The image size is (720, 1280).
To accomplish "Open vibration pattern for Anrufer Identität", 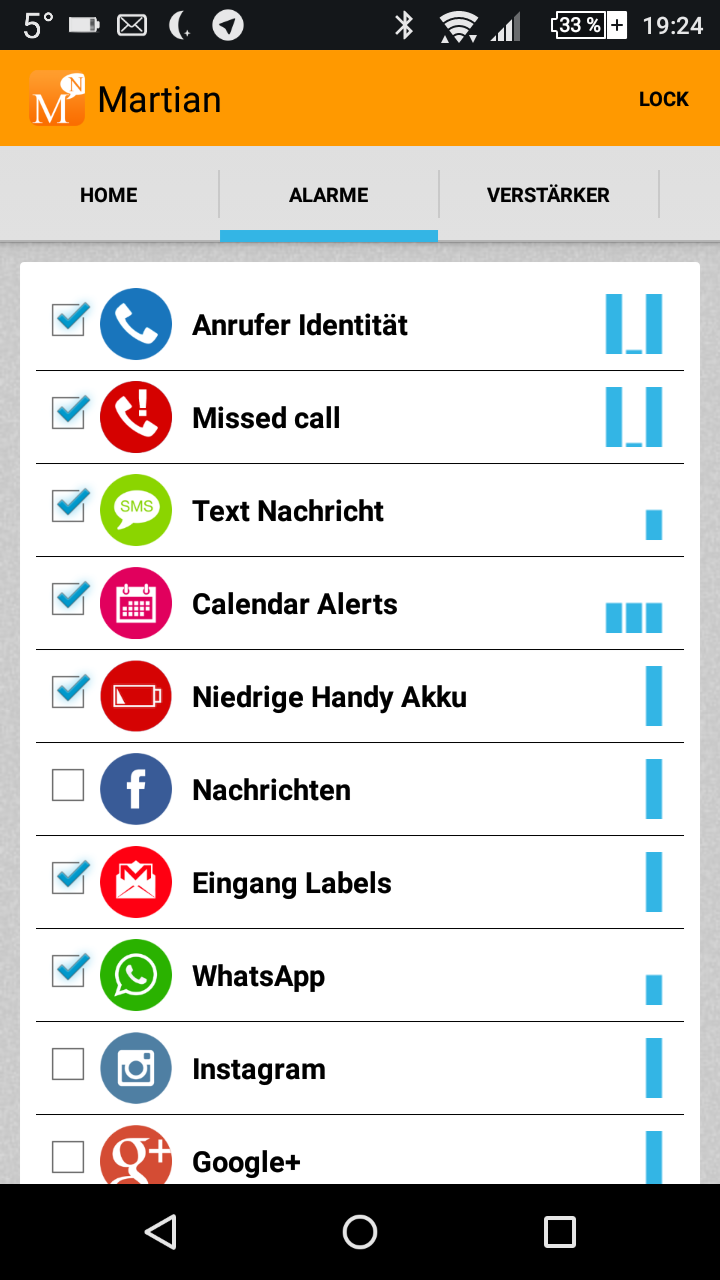I will [x=634, y=324].
